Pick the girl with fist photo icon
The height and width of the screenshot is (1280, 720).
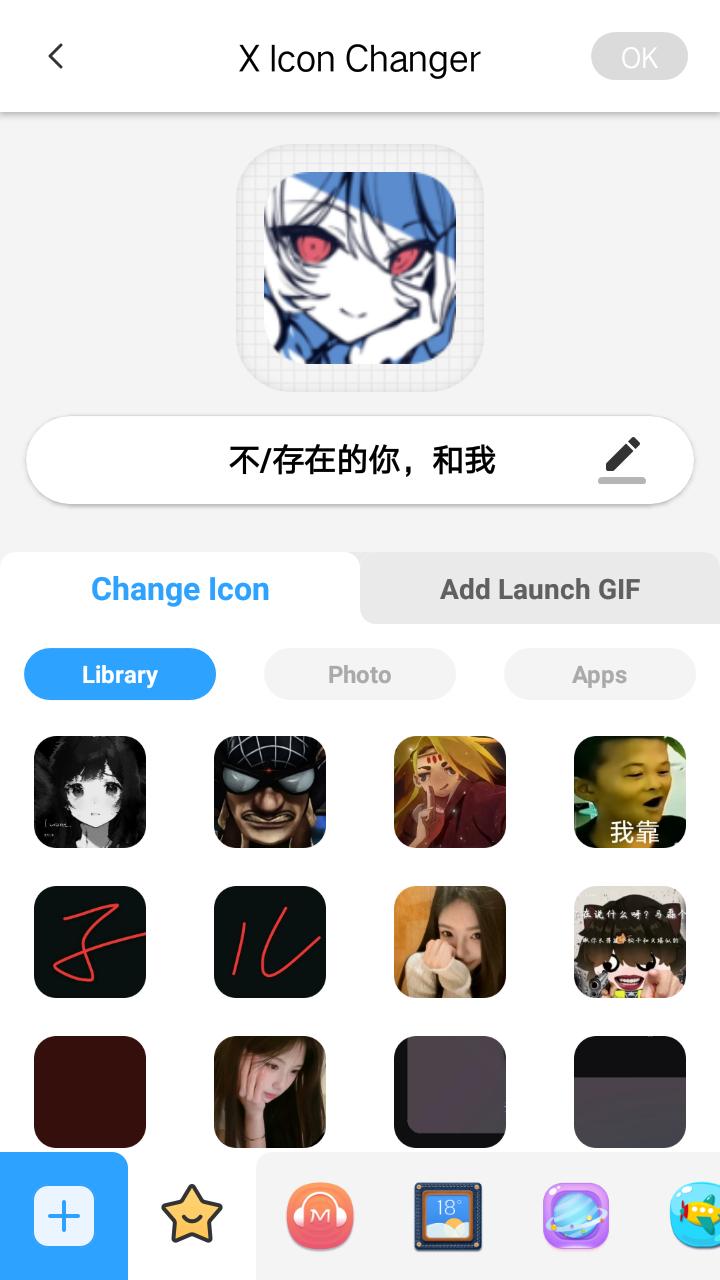point(450,942)
